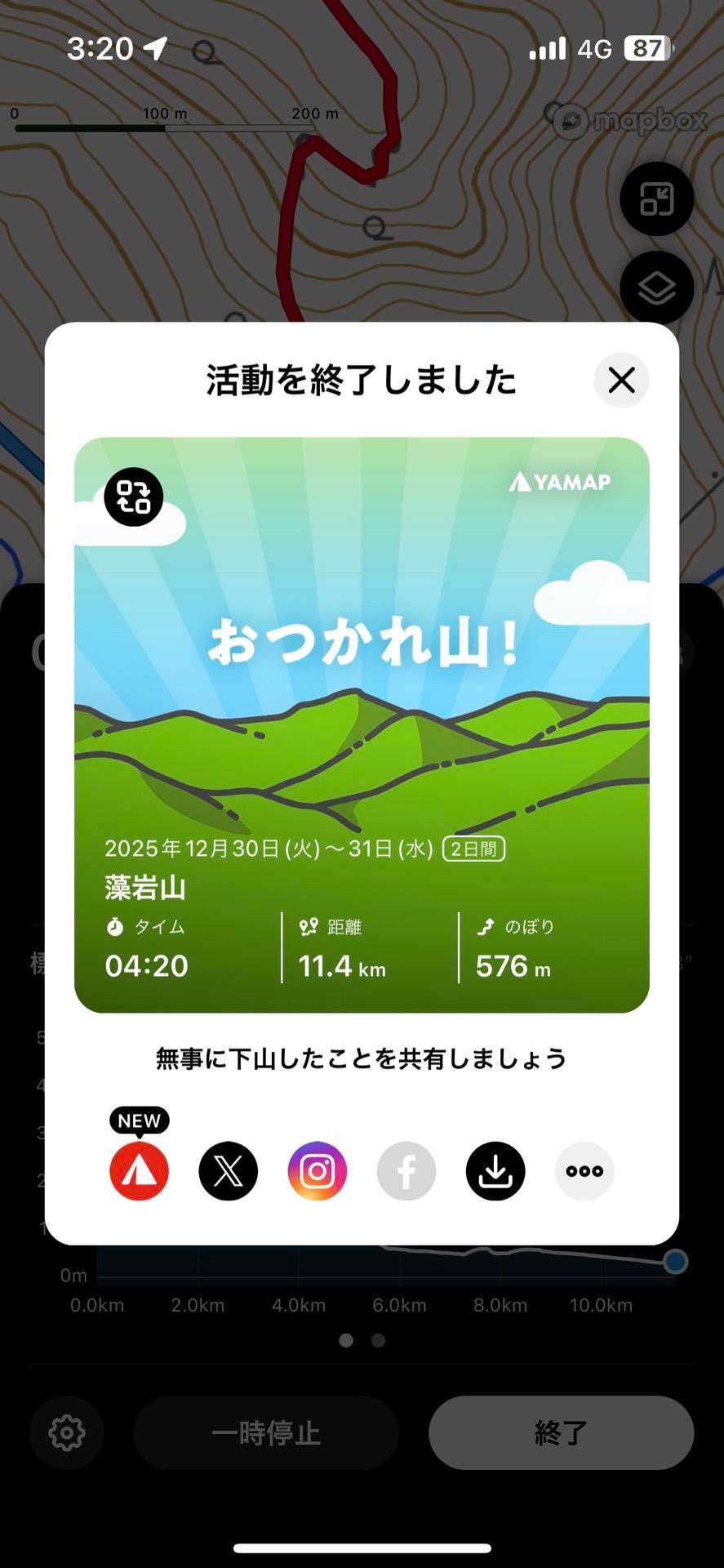Share the activity on X

229,1171
